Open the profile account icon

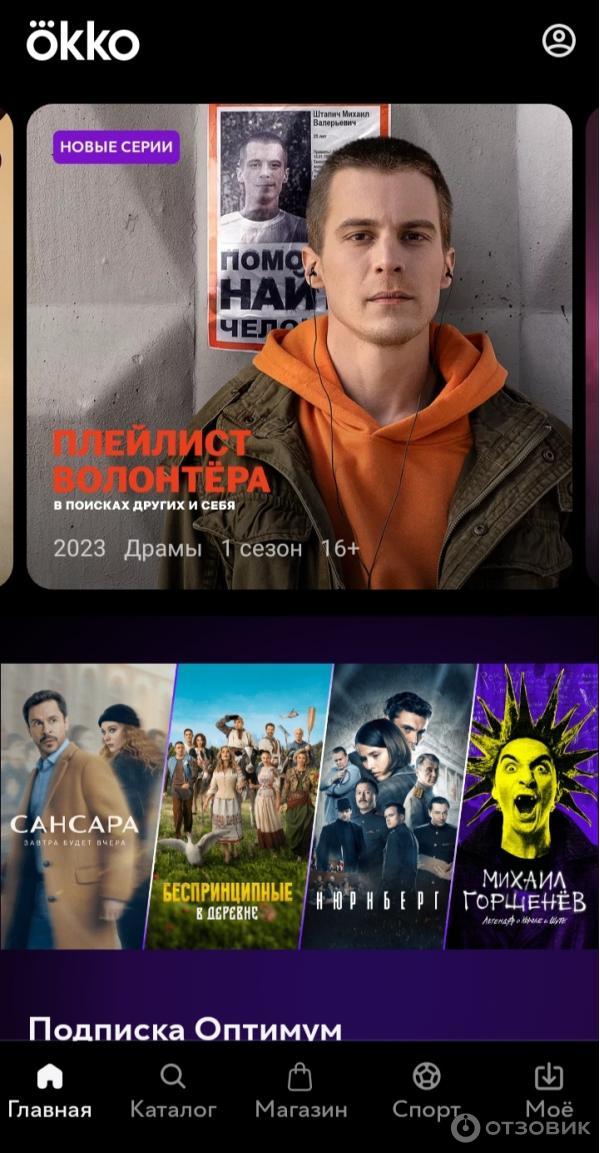559,41
